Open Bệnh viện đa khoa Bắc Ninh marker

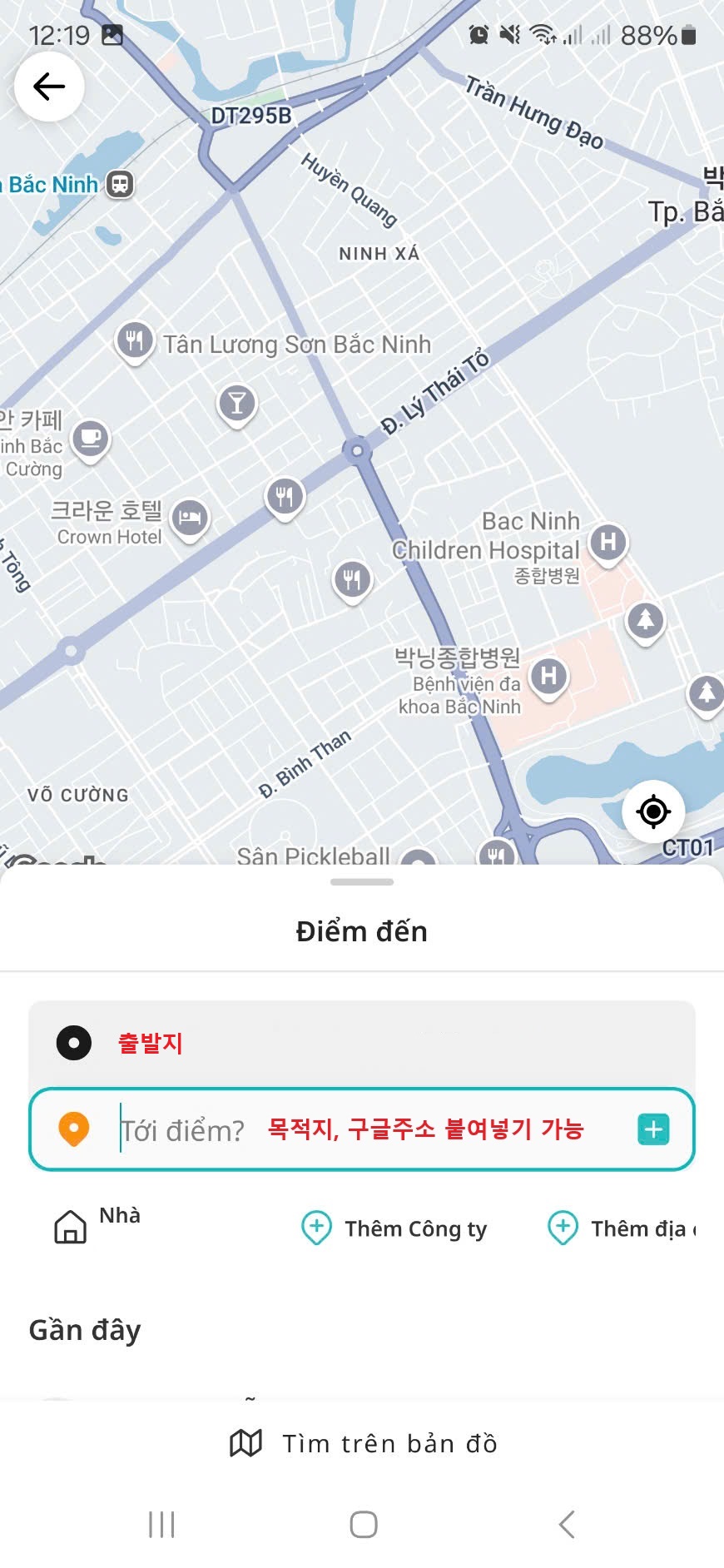pyautogui.click(x=548, y=677)
